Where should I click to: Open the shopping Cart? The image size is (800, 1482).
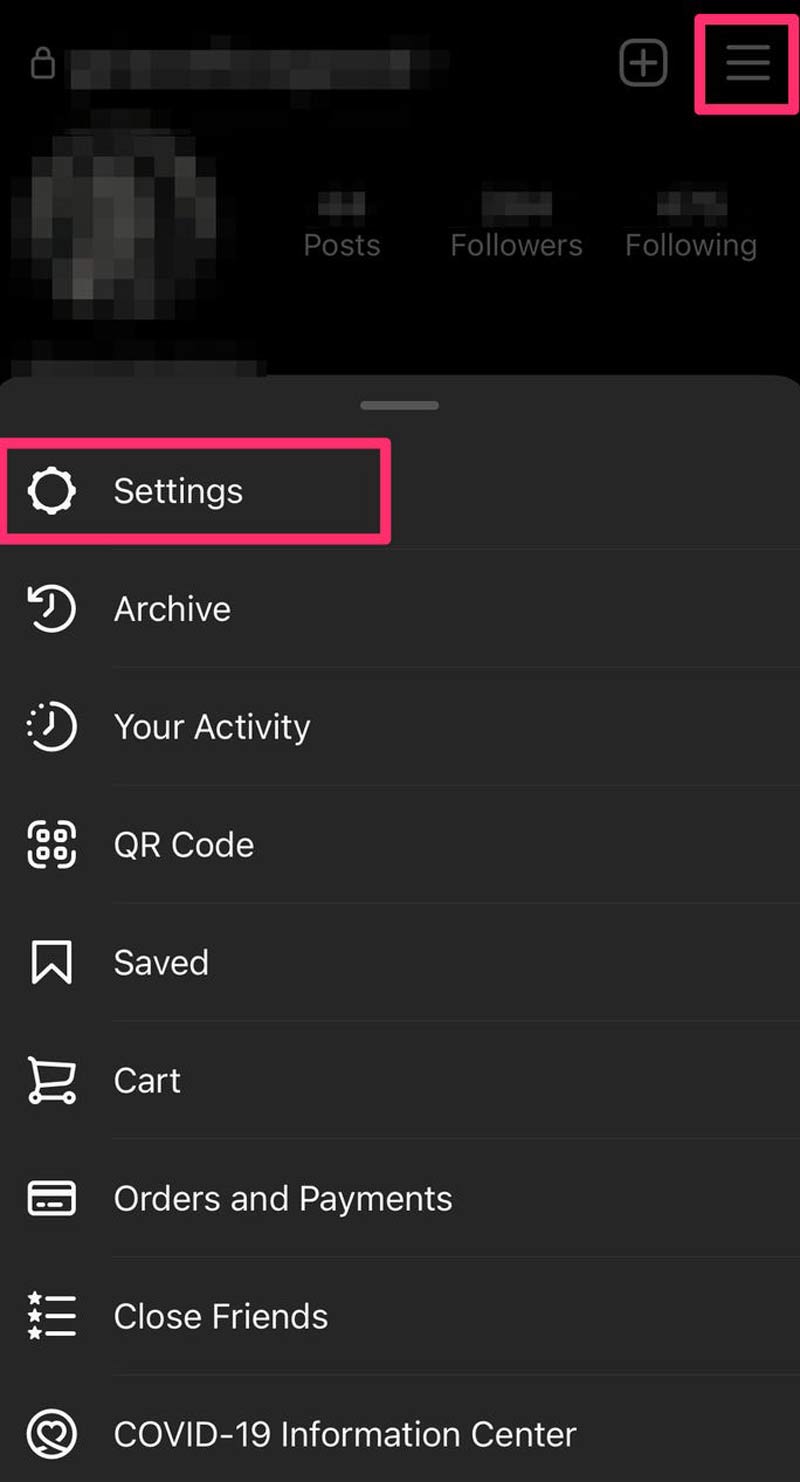click(x=147, y=1081)
